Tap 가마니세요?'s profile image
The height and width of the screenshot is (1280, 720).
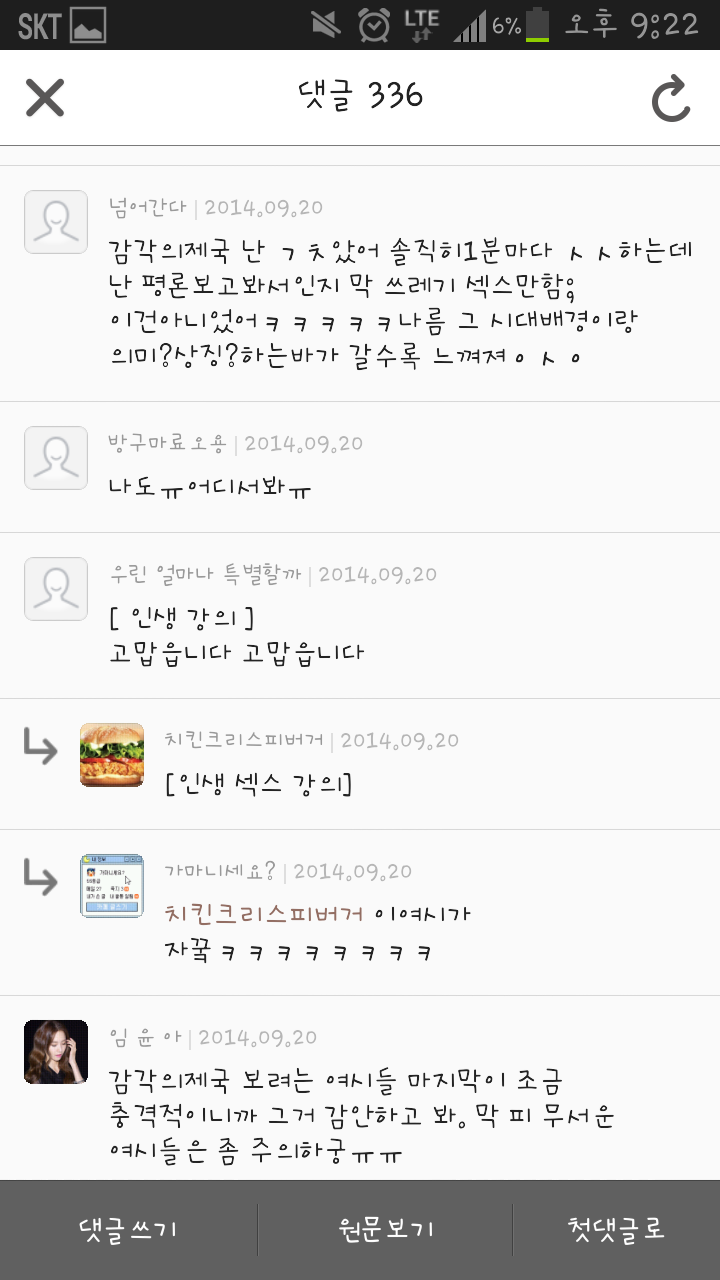[x=112, y=886]
